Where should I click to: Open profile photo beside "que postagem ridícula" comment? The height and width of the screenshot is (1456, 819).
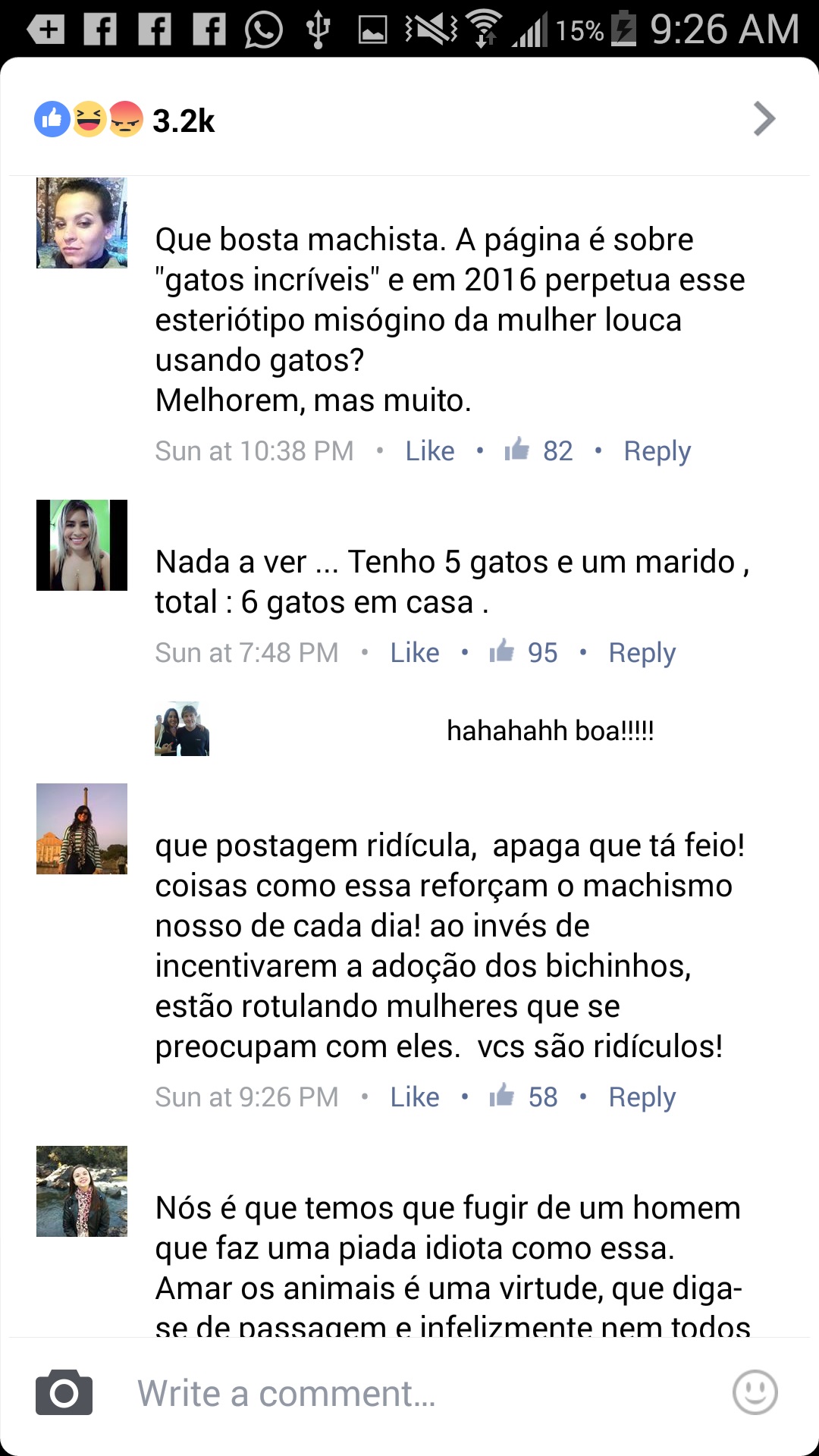coord(82,829)
